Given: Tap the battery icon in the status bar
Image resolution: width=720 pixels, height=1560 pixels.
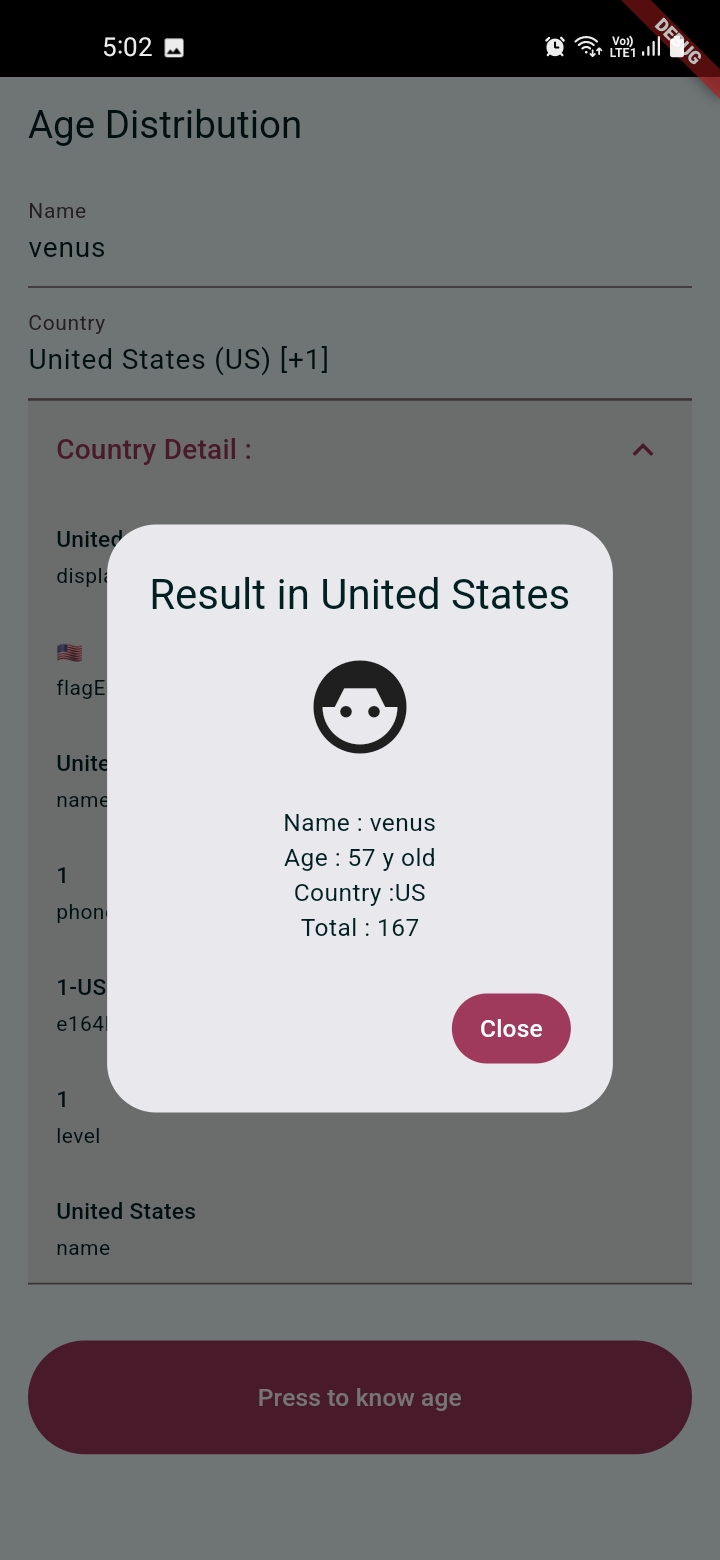Looking at the screenshot, I should 678,46.
